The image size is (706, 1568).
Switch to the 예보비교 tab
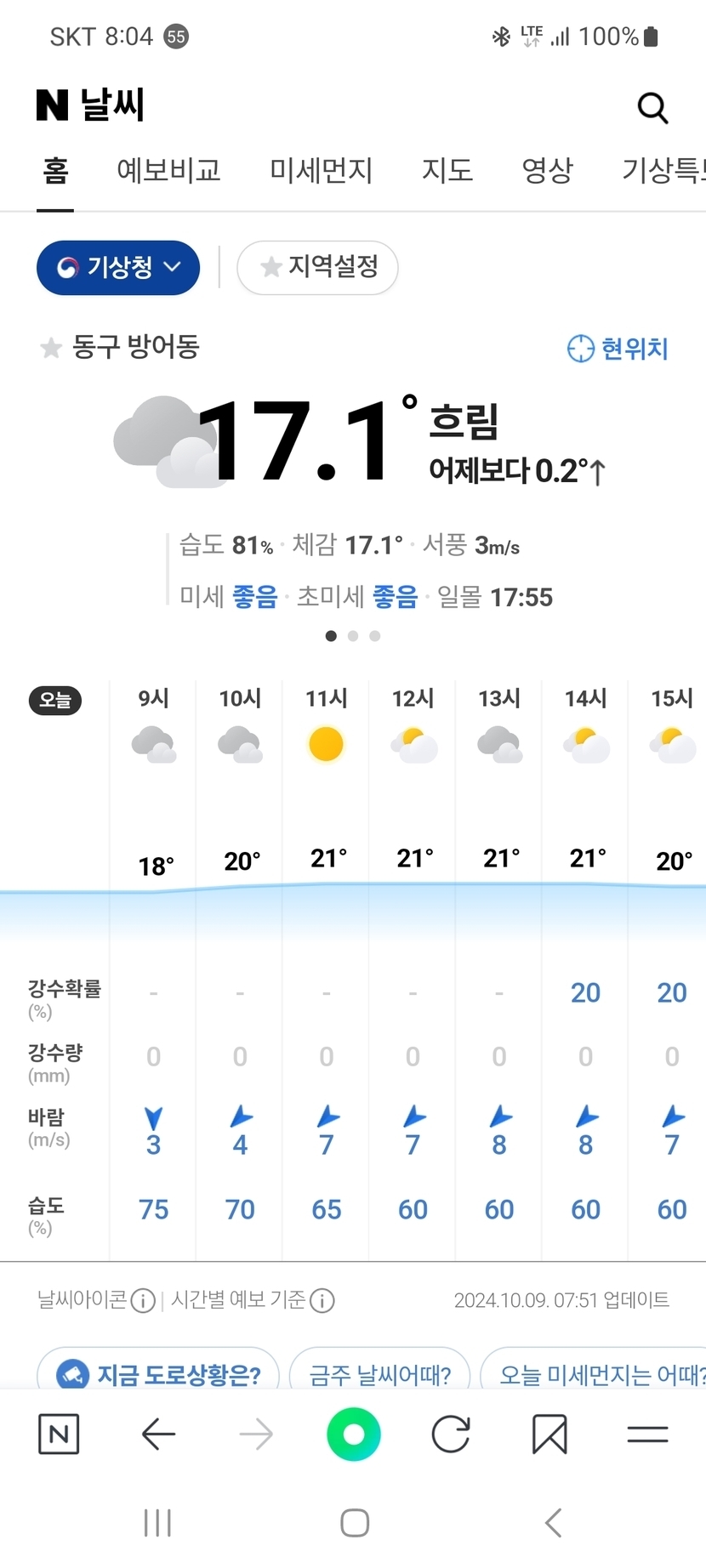[168, 171]
